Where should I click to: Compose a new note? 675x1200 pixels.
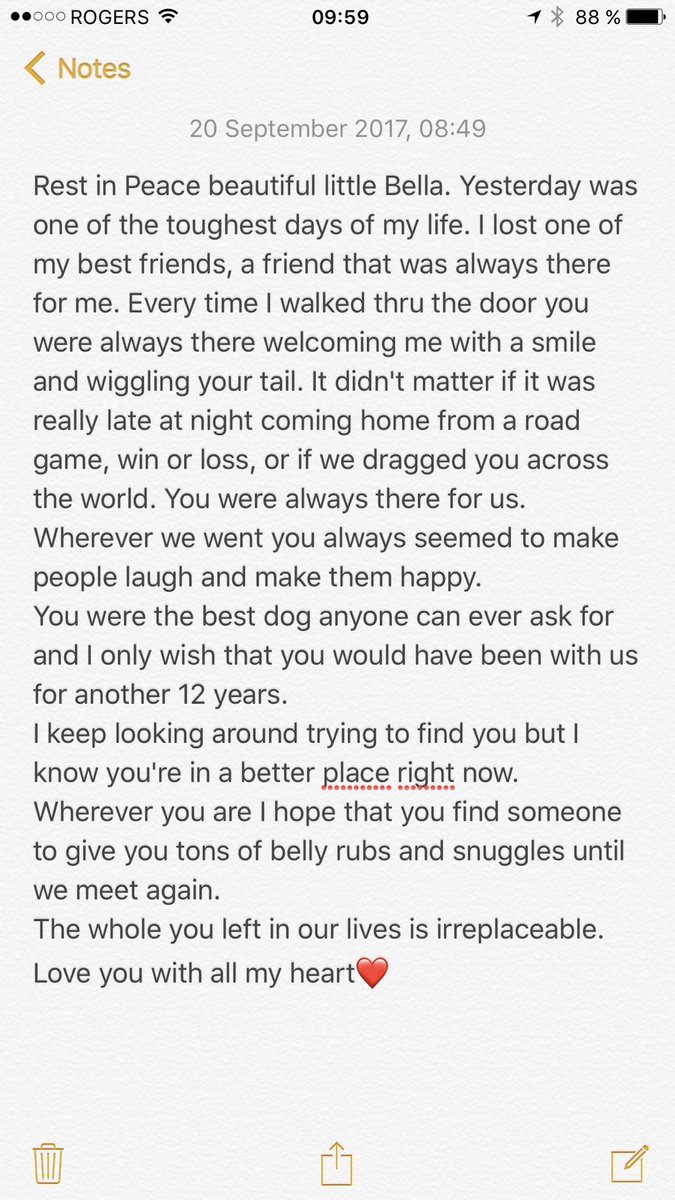pyautogui.click(x=630, y=1163)
